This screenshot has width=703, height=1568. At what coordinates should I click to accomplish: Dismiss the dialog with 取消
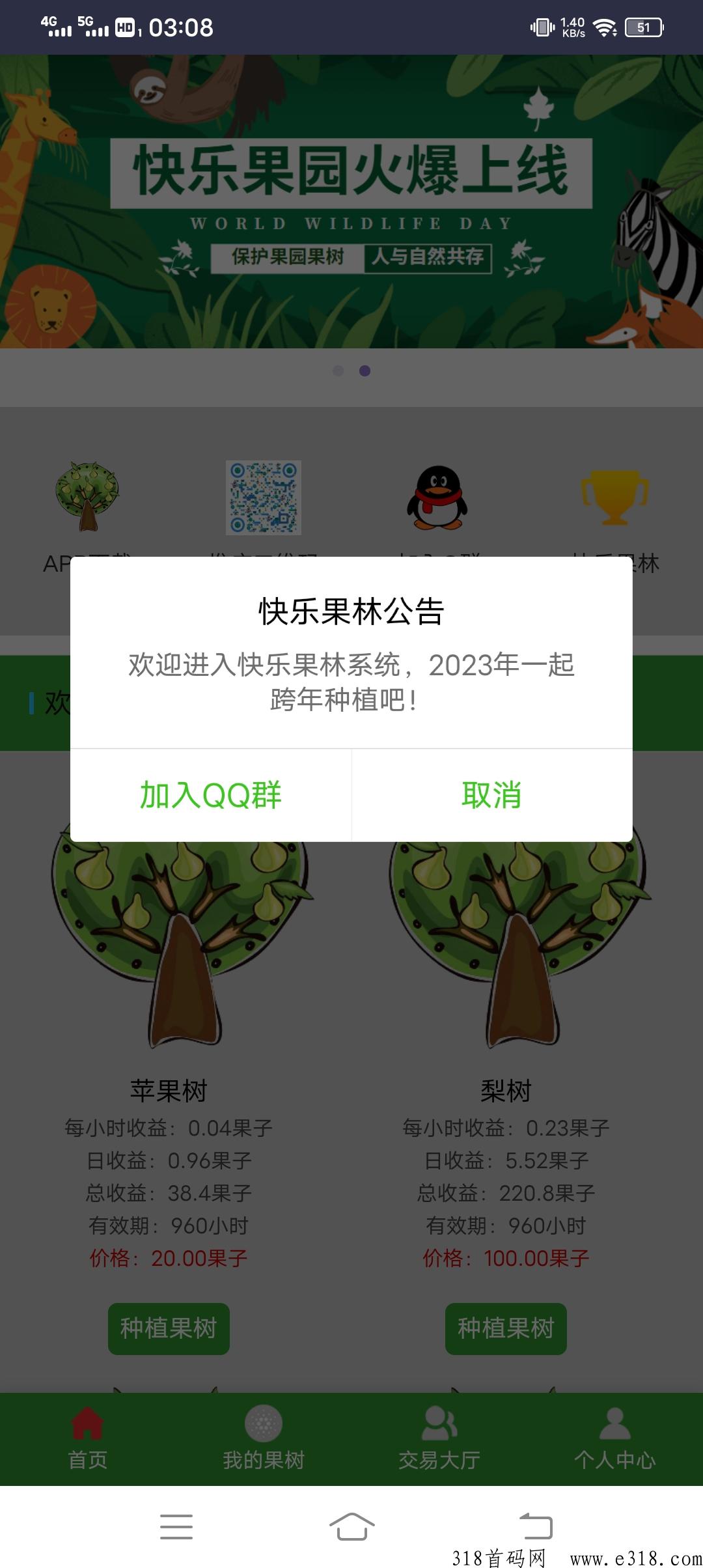pos(492,795)
